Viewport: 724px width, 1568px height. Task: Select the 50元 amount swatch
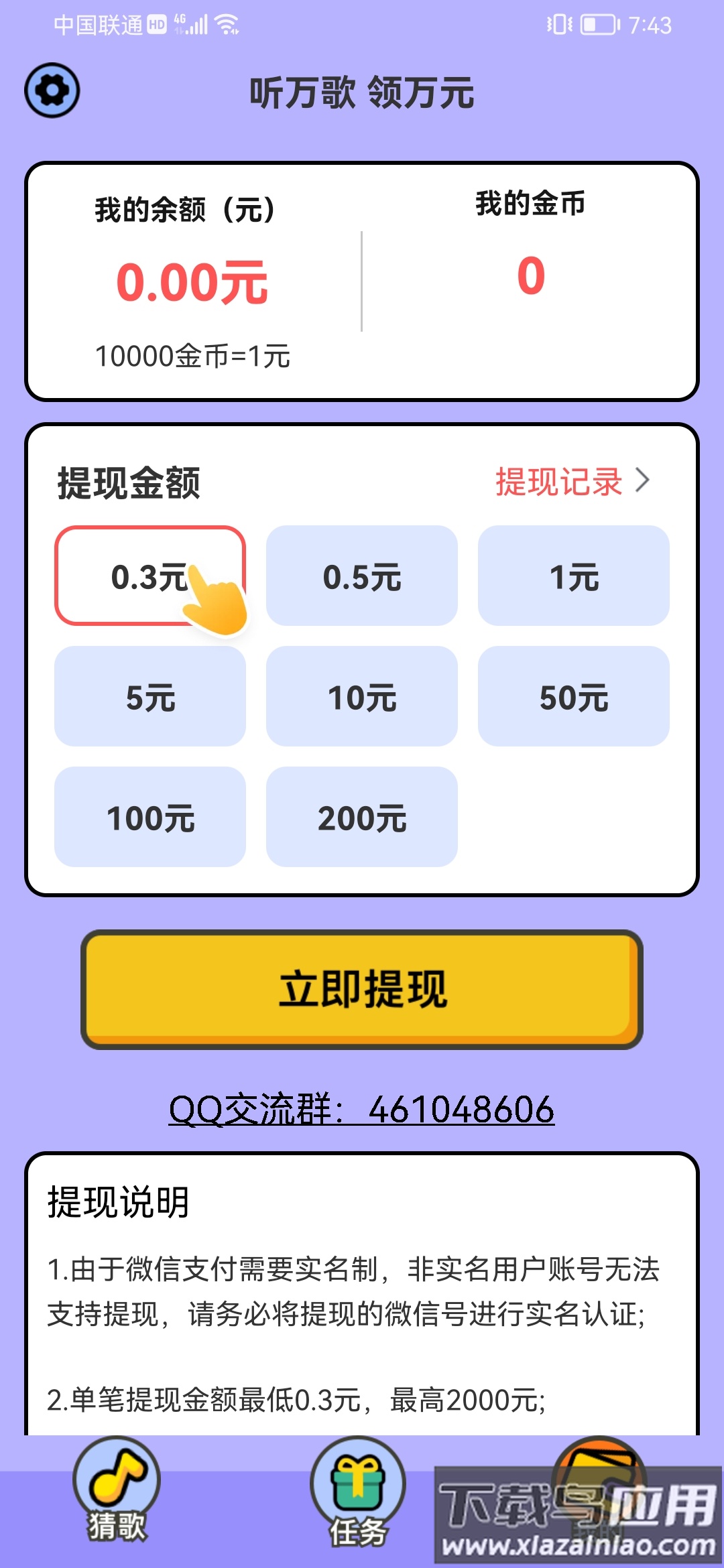[x=575, y=697]
